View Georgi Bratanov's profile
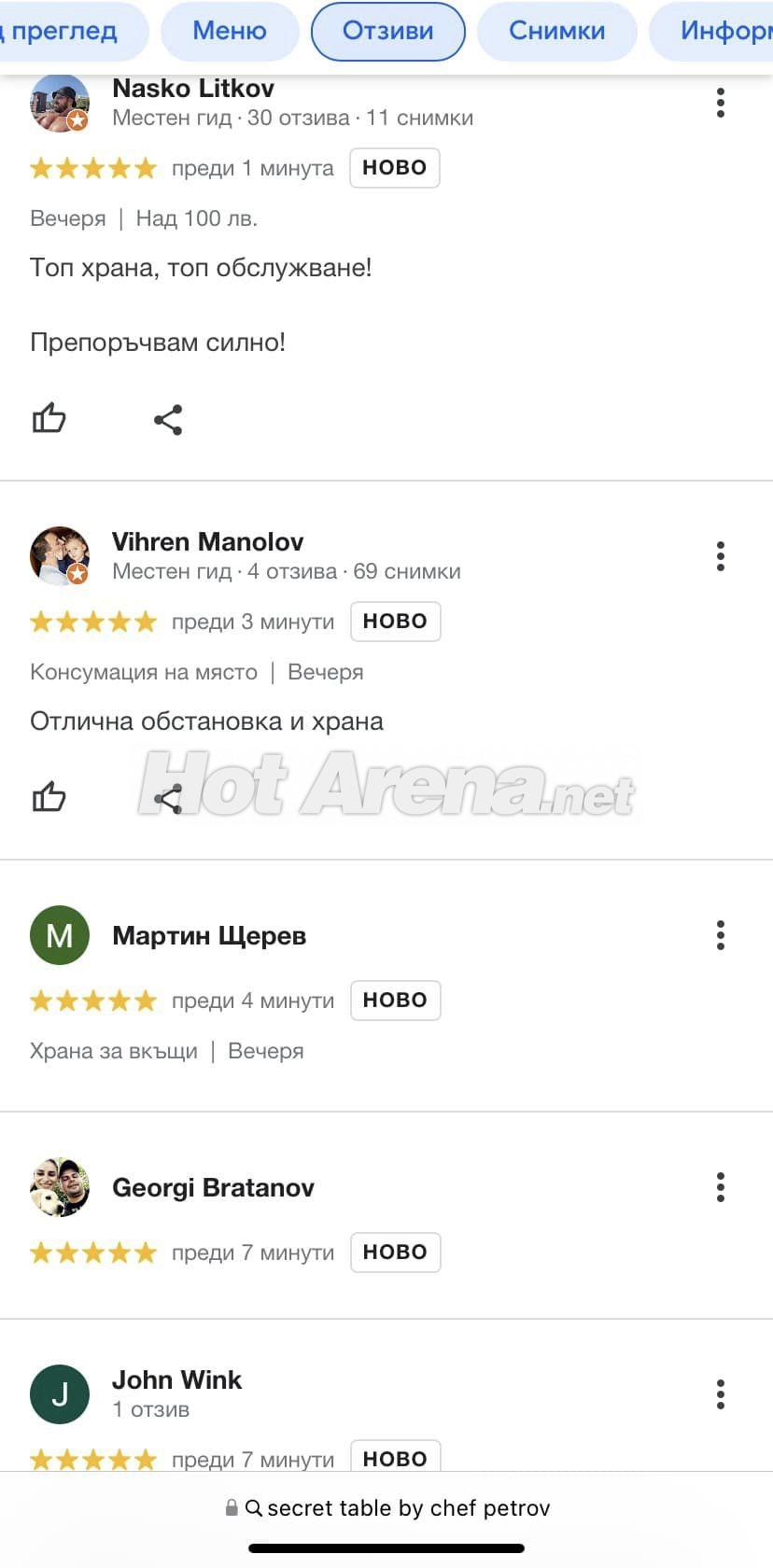 (213, 1188)
